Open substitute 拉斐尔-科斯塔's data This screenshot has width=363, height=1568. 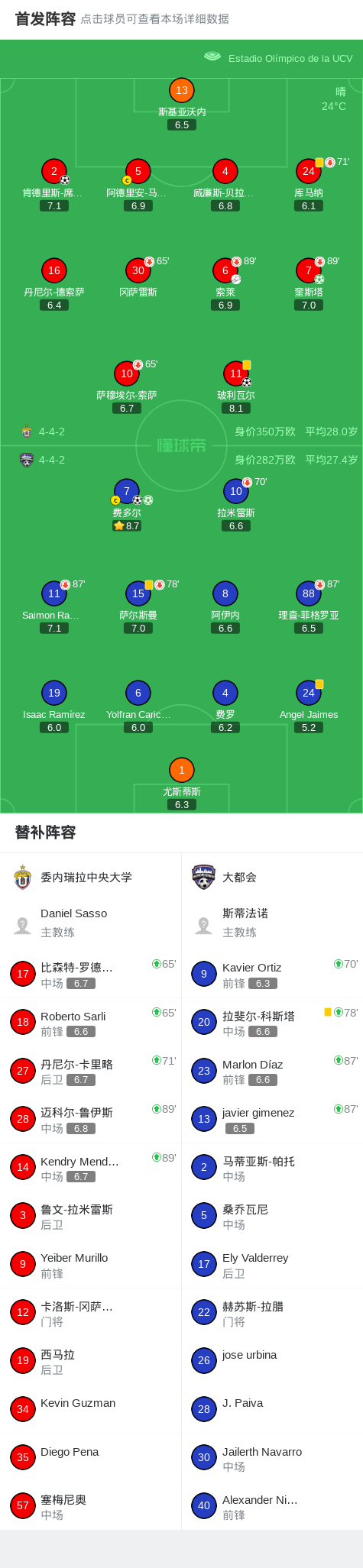point(272,1022)
